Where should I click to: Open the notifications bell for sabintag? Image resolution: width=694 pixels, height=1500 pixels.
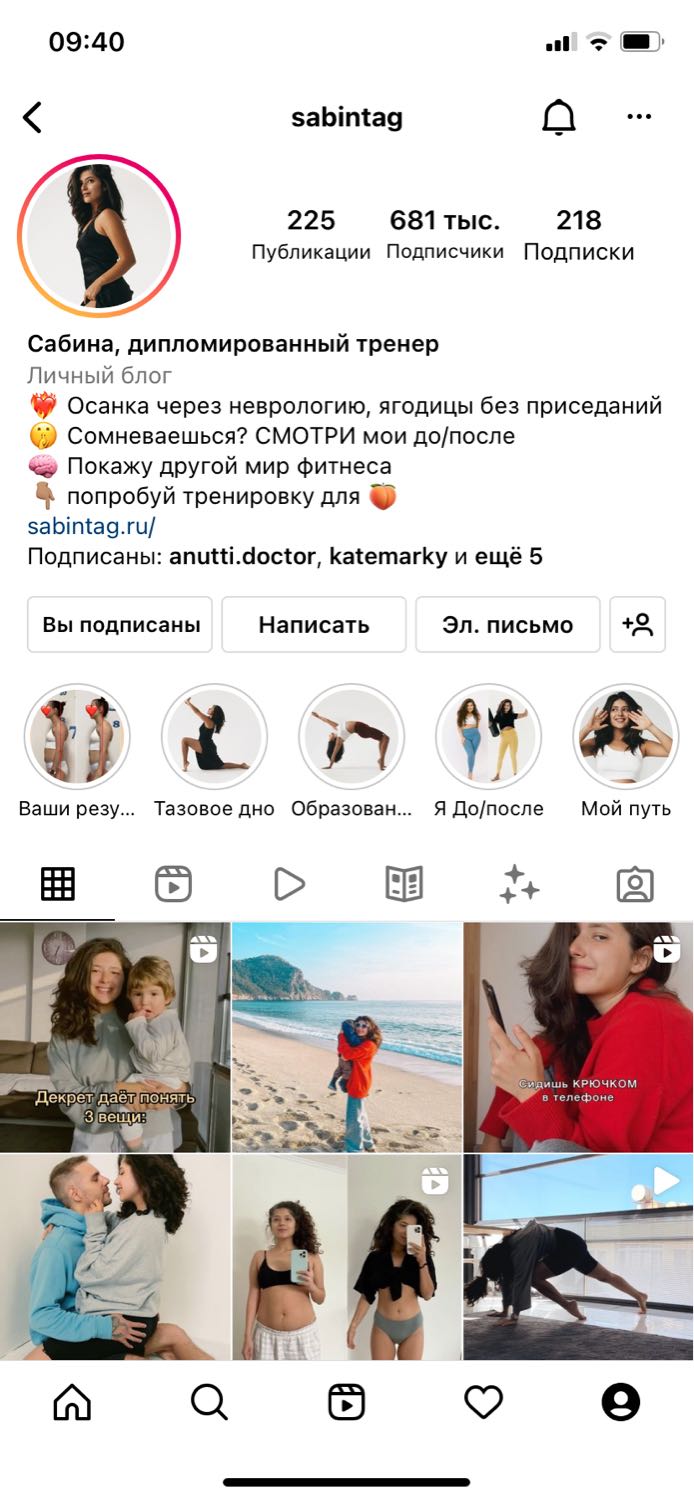pyautogui.click(x=559, y=118)
